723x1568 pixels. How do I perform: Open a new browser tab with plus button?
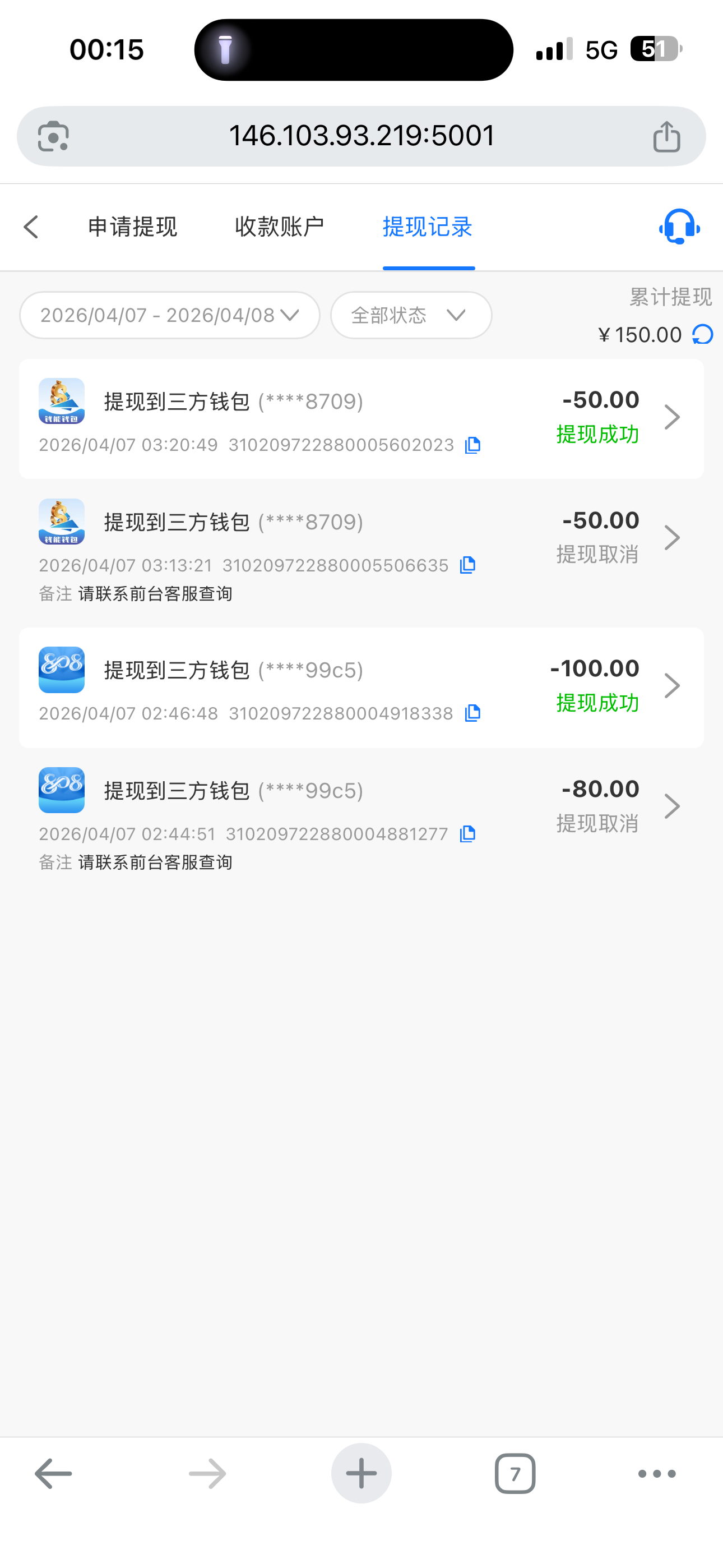tap(361, 1474)
